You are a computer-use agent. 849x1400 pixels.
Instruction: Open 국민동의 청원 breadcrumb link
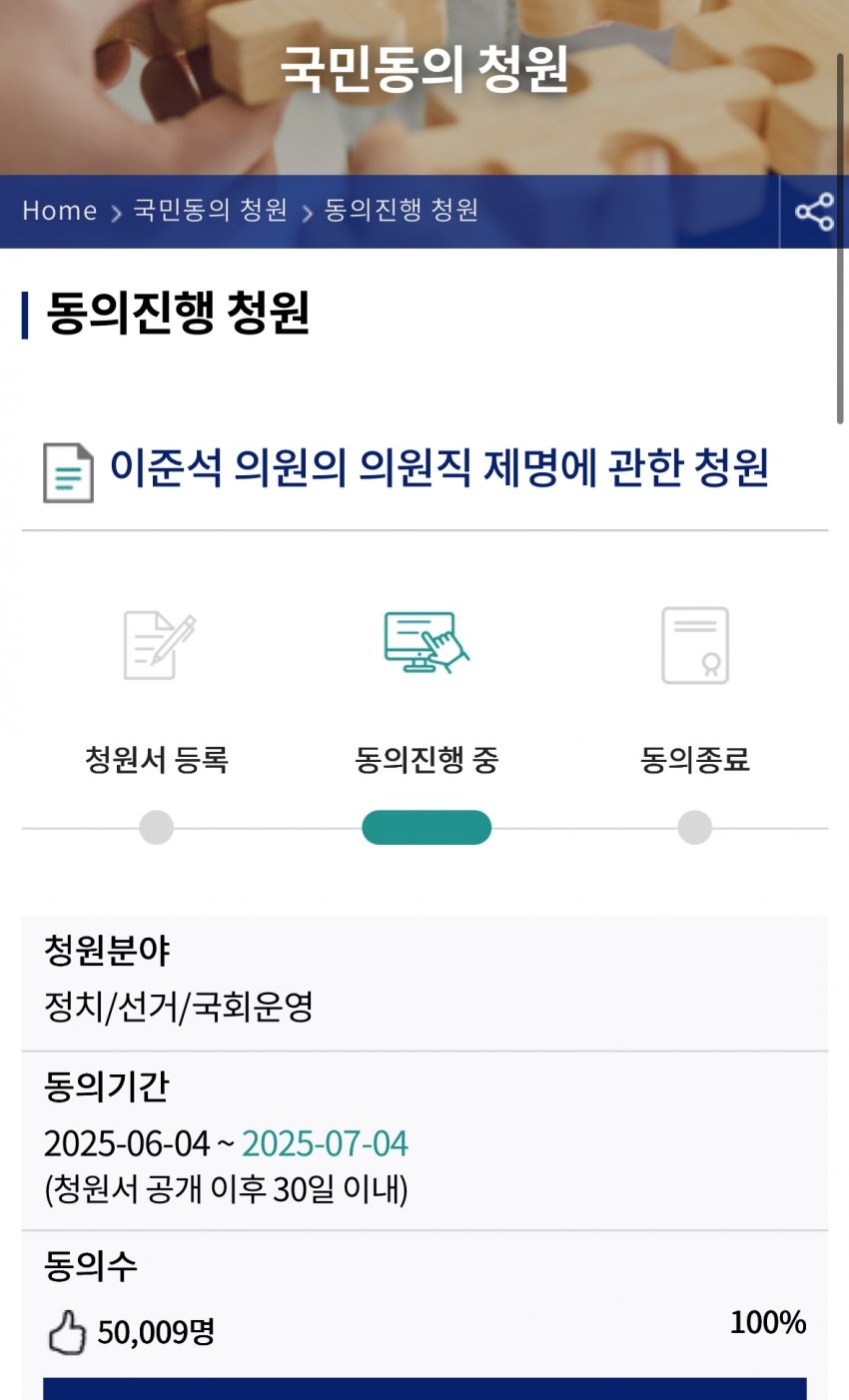coord(210,211)
